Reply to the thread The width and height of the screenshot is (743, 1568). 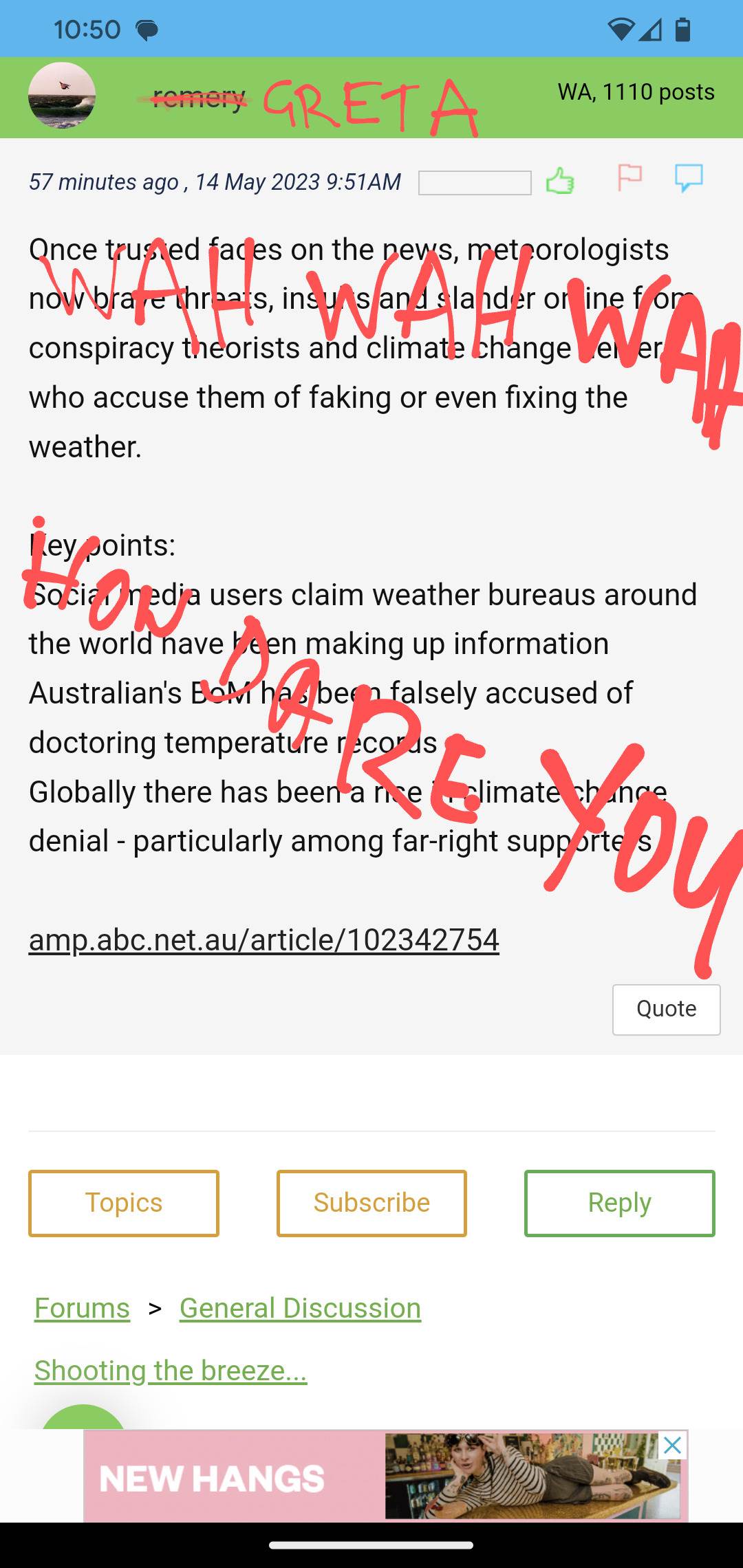coord(619,1203)
